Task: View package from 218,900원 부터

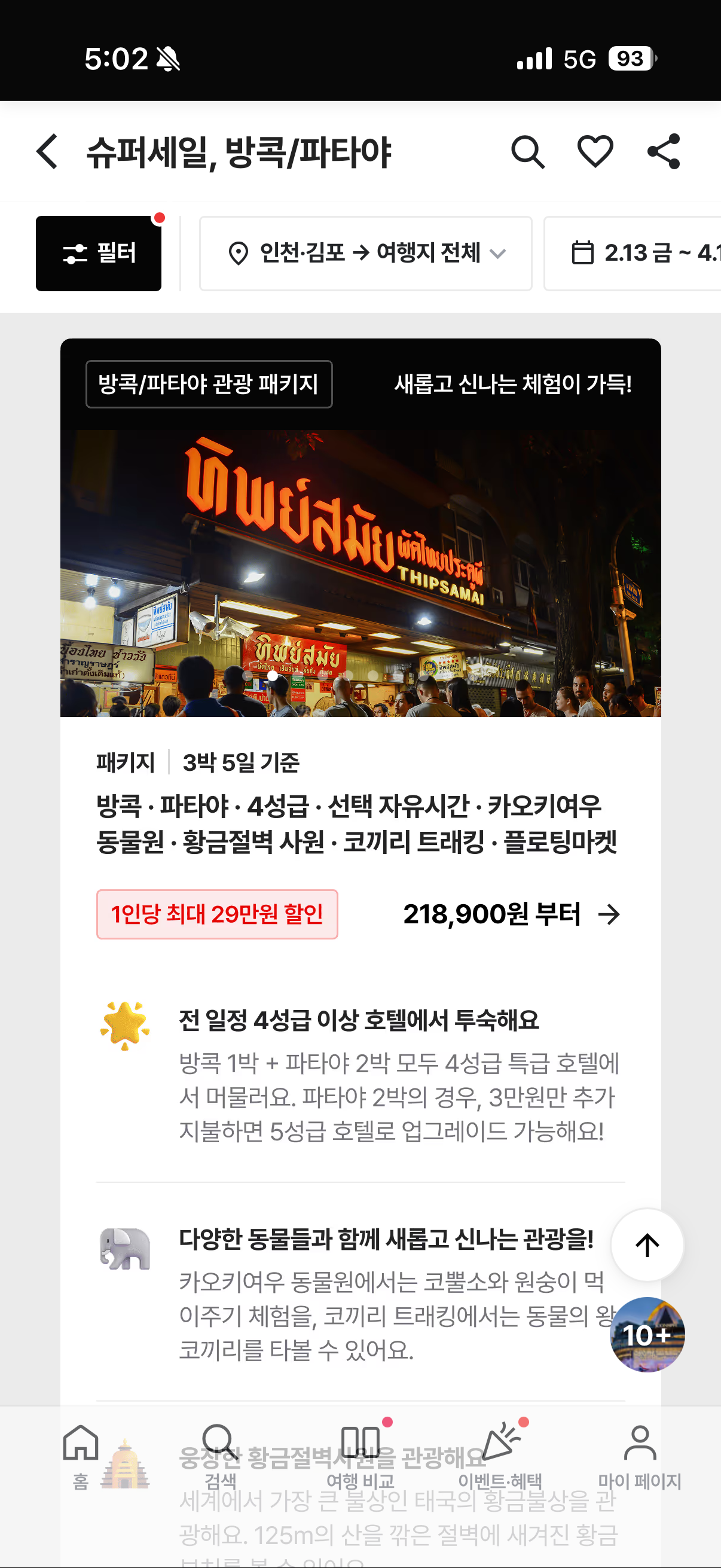Action: (x=511, y=914)
